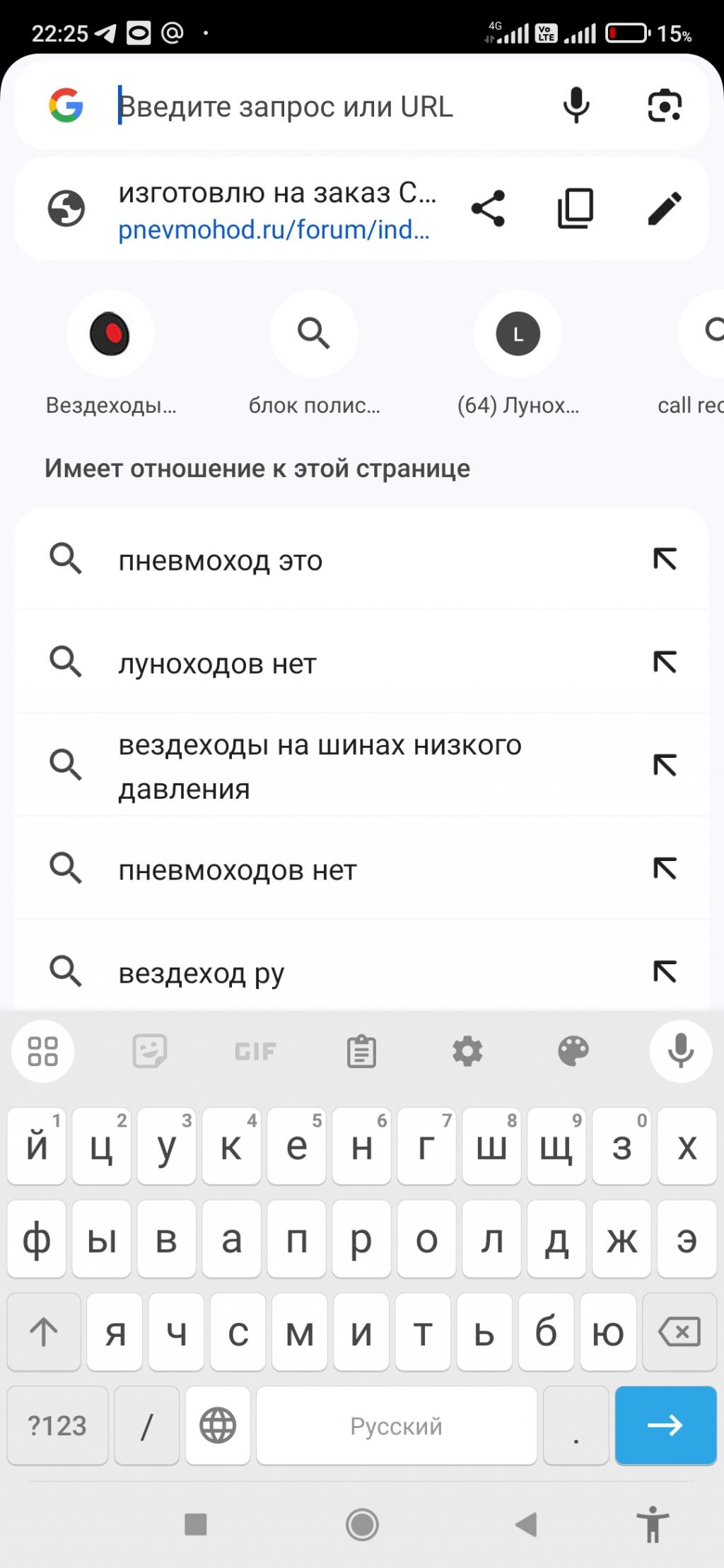Open keyboard settings gear
Screen dimensions: 724x1568
(467, 1051)
